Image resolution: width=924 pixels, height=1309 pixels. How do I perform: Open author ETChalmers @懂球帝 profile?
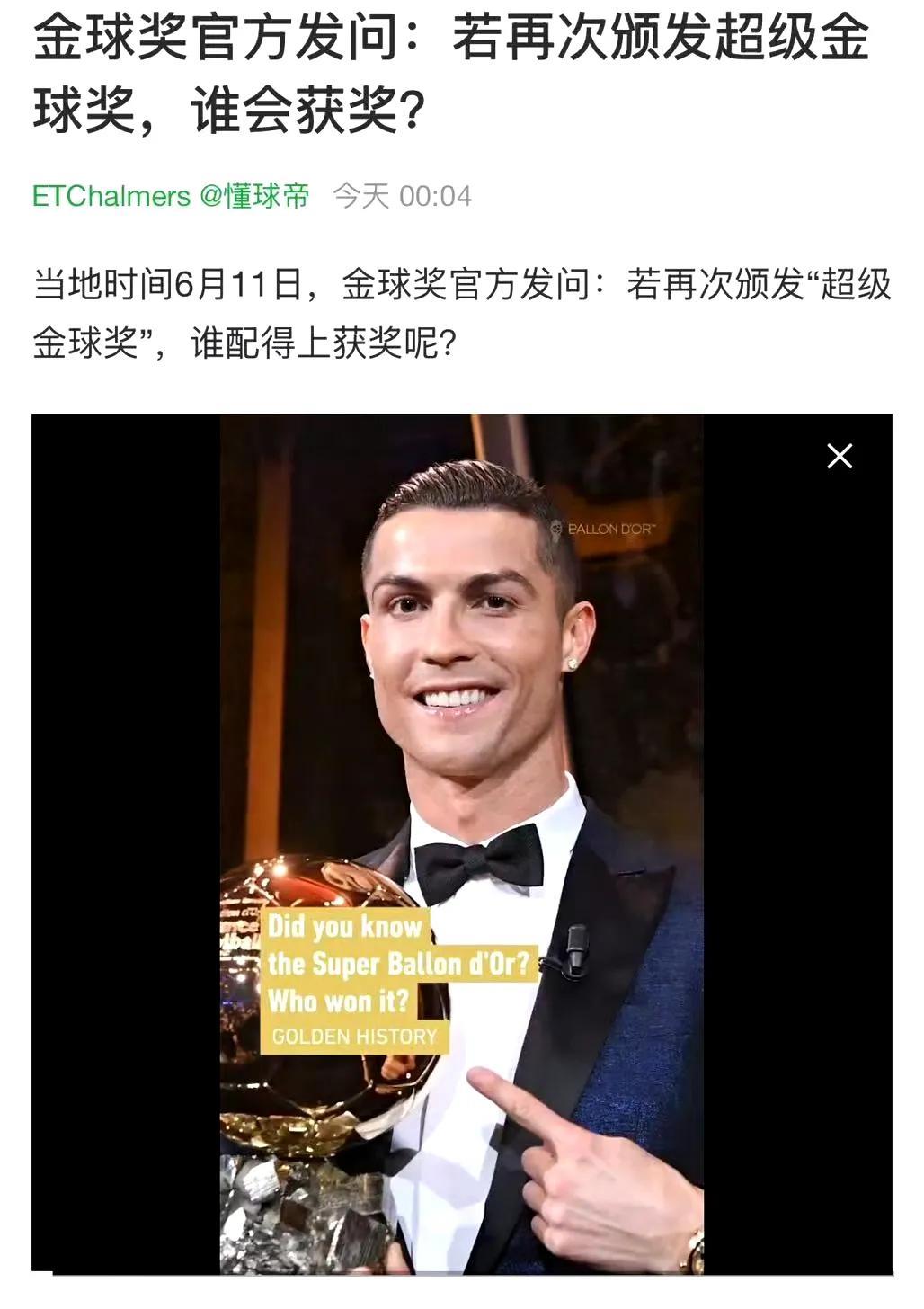point(171,196)
